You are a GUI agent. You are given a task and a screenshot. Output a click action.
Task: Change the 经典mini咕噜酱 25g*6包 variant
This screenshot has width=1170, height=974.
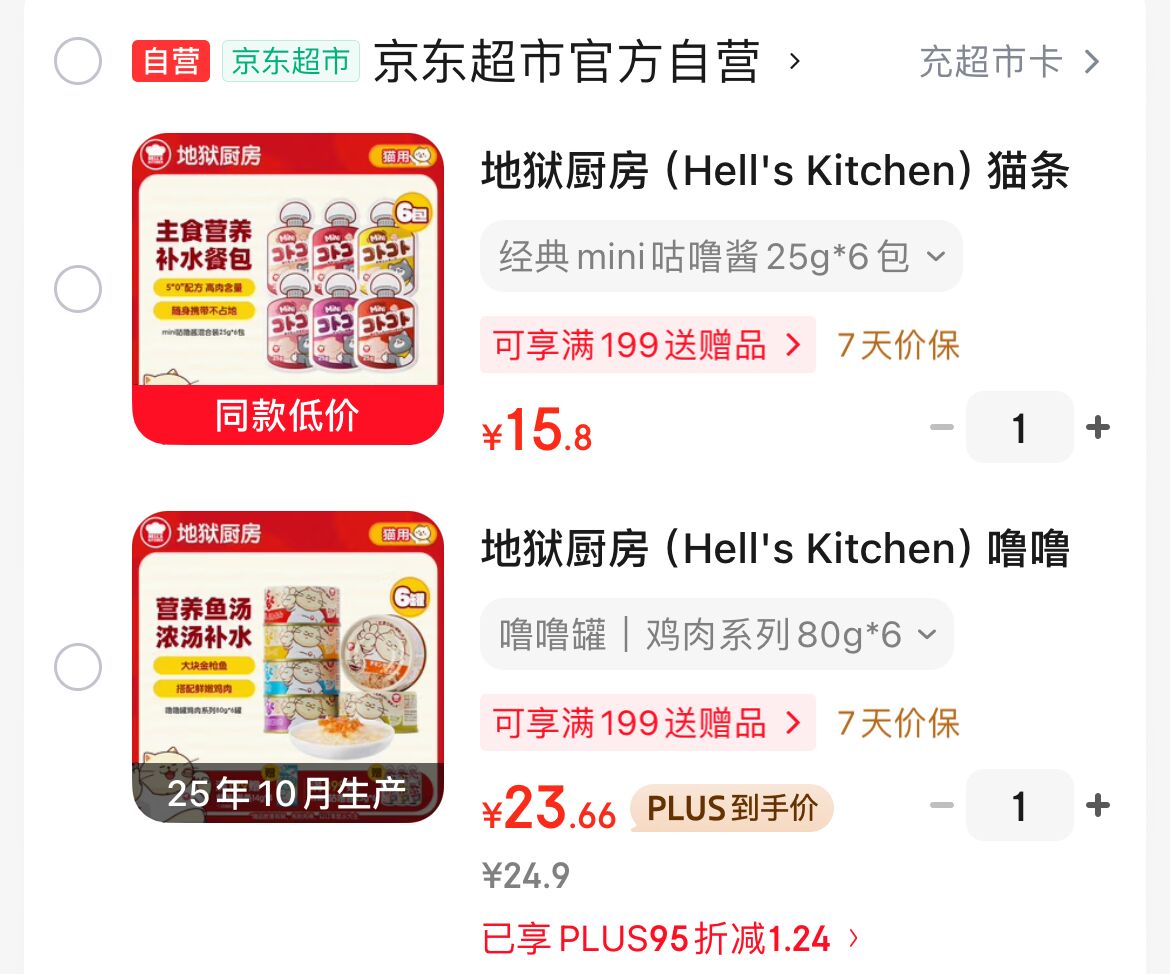[x=721, y=257]
